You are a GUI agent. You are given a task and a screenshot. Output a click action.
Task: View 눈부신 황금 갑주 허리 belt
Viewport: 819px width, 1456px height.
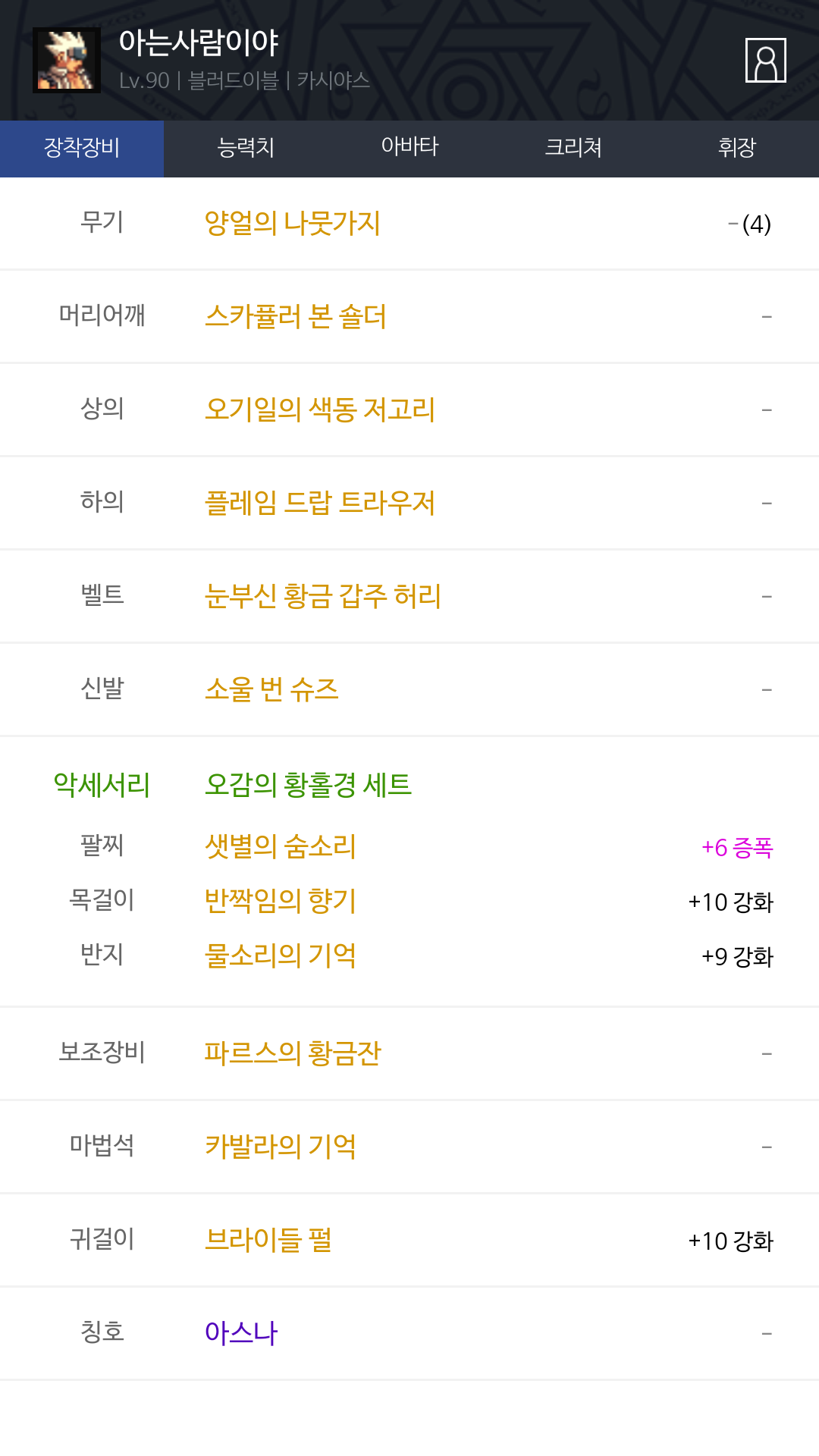[323, 597]
